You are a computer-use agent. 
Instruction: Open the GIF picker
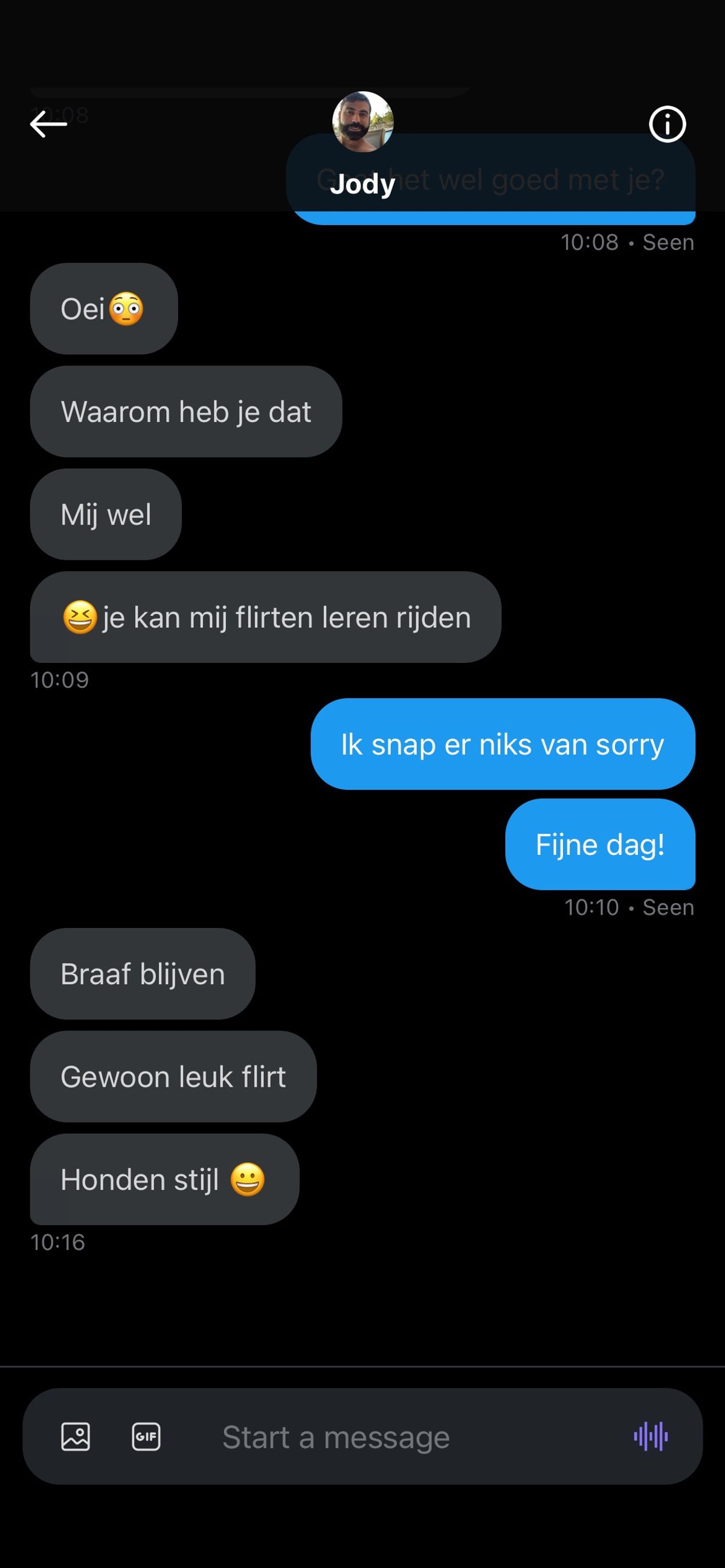point(146,1437)
